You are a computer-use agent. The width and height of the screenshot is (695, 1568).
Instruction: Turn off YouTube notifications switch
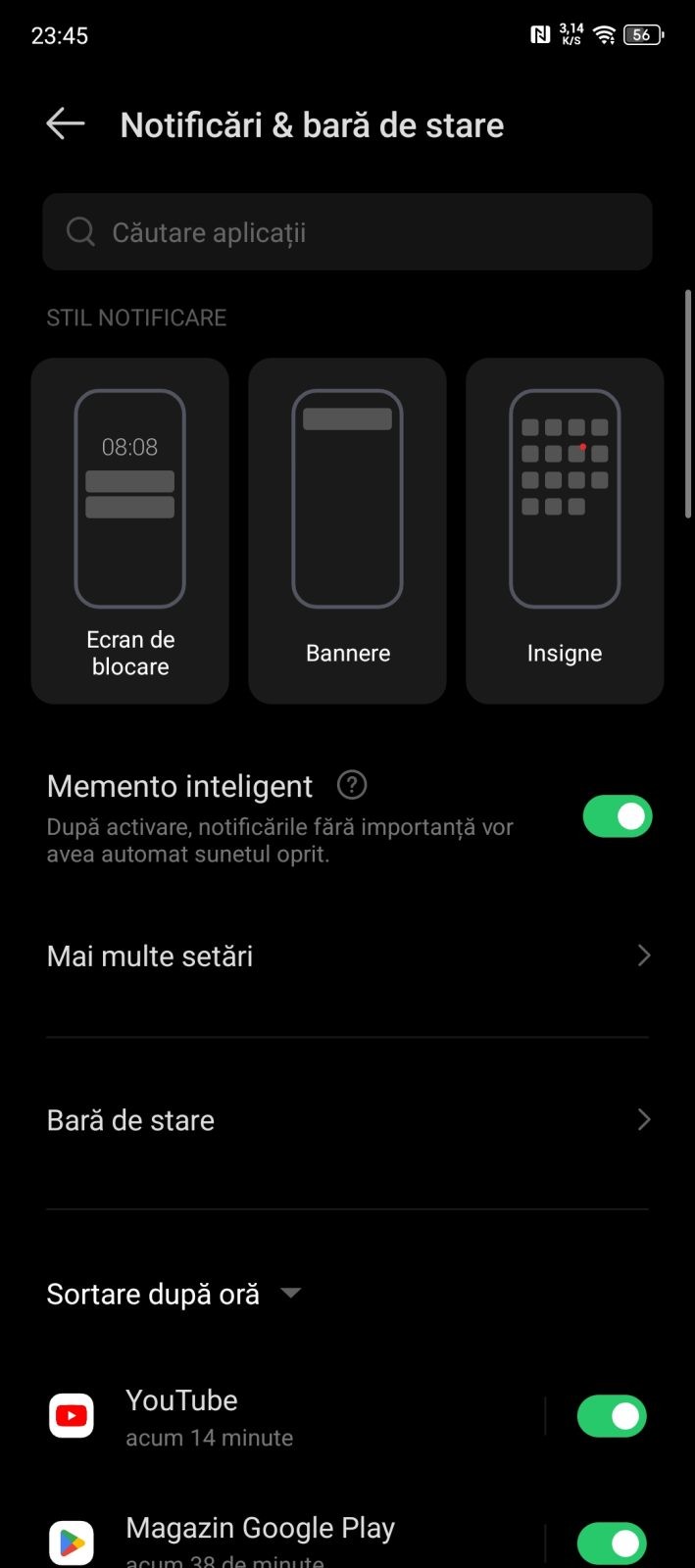pos(612,1416)
